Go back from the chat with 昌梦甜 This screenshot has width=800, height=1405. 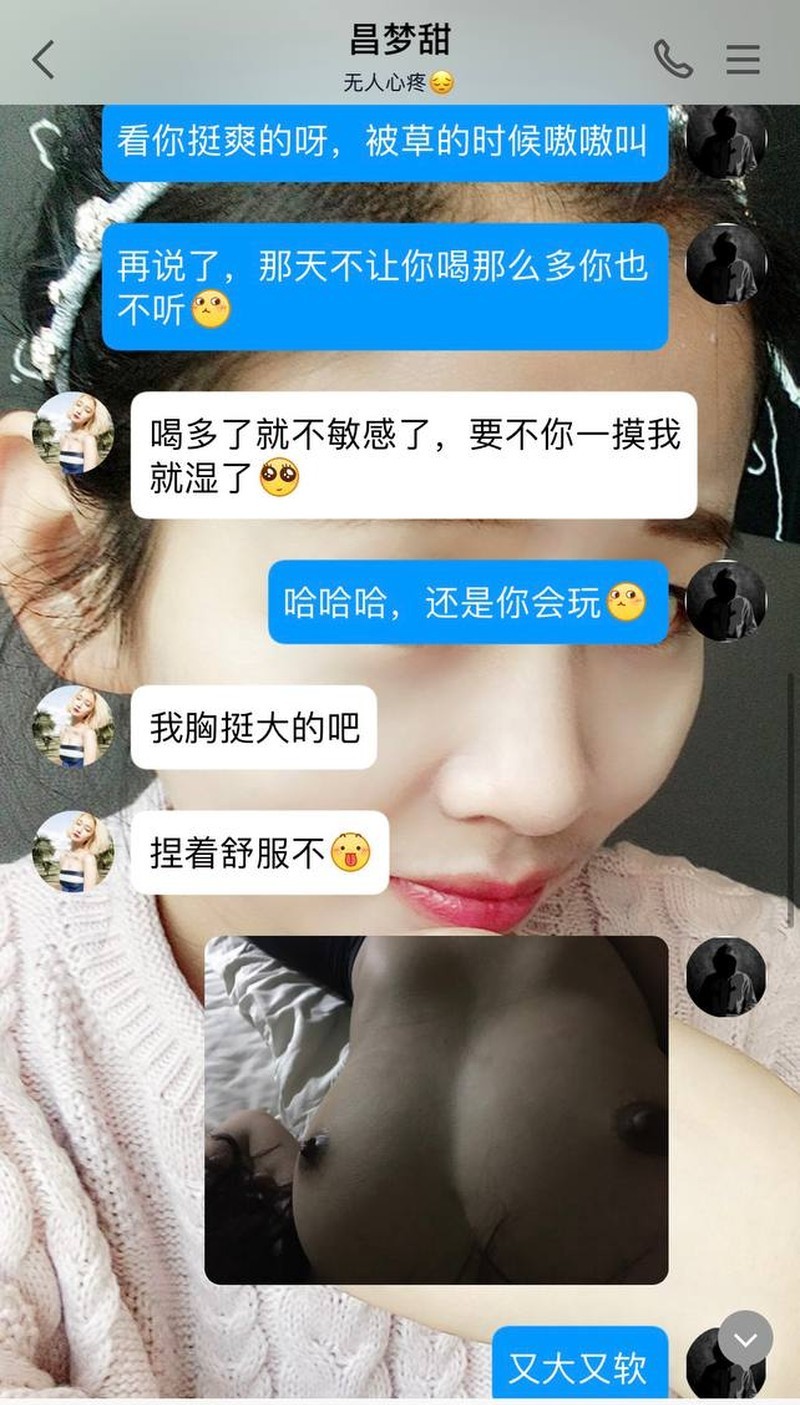click(43, 60)
